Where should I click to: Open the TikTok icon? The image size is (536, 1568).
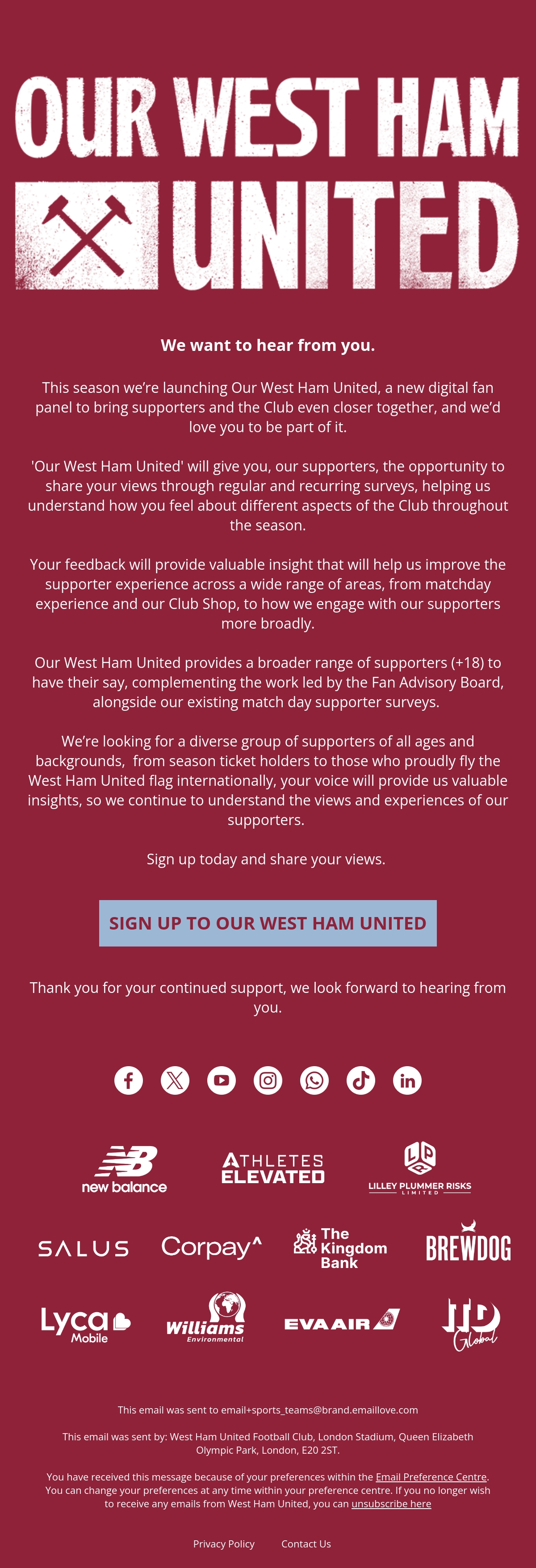360,1080
